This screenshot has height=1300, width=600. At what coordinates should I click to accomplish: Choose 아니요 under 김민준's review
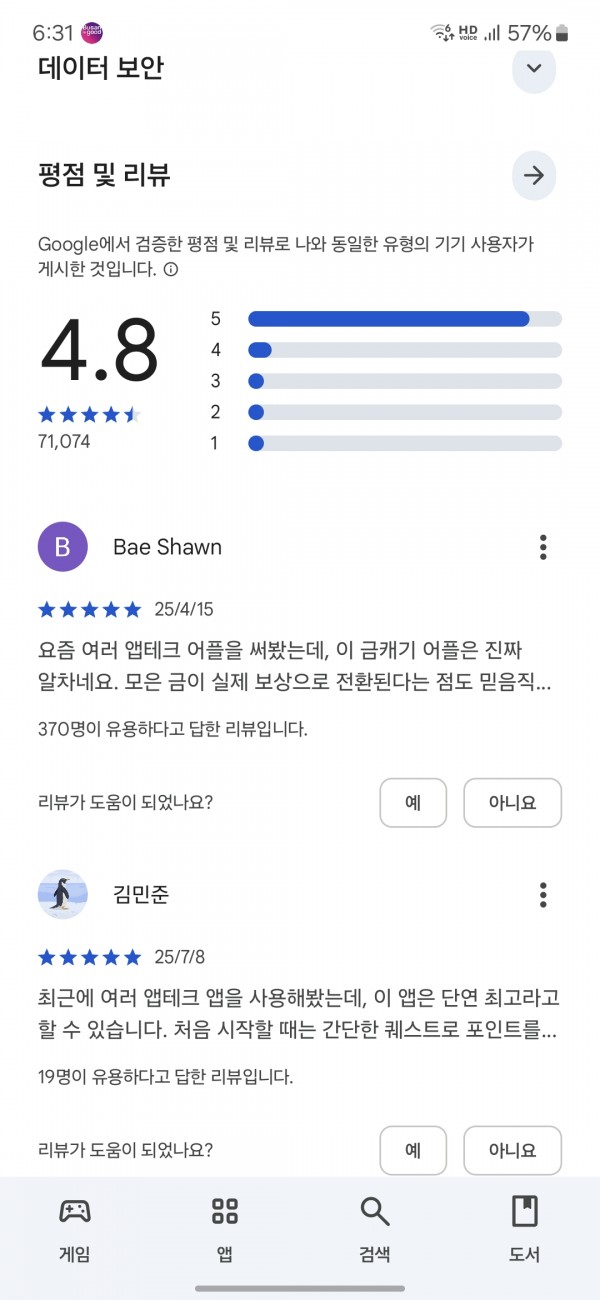513,1150
